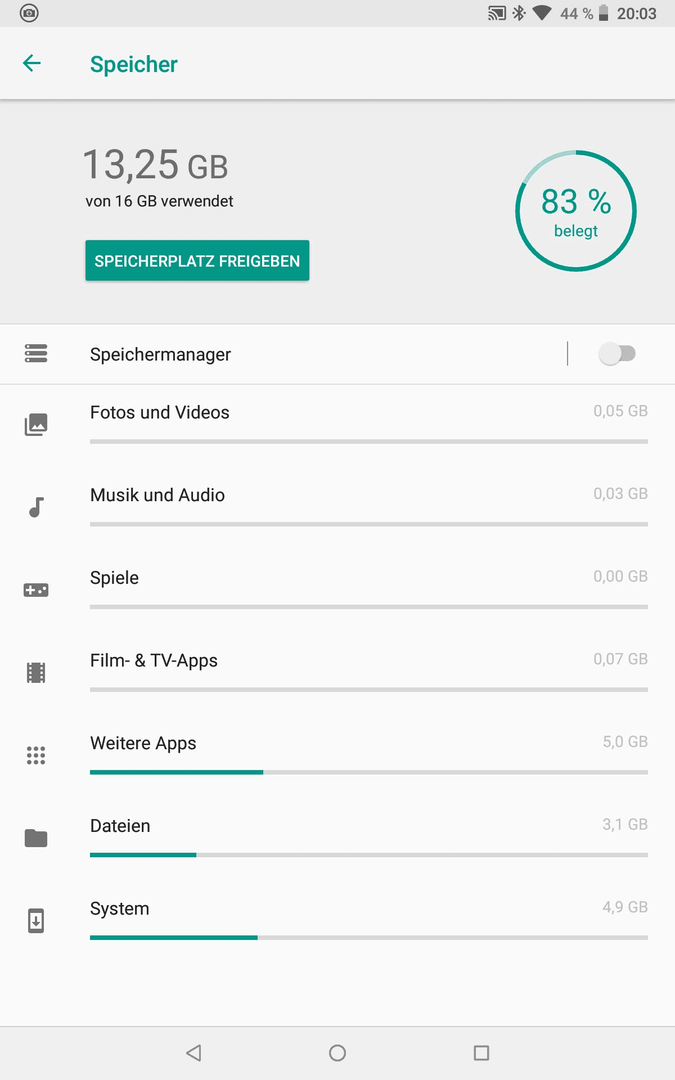The height and width of the screenshot is (1080, 675).
Task: Tap the Speicherplatz freigeben button
Action: (x=197, y=260)
